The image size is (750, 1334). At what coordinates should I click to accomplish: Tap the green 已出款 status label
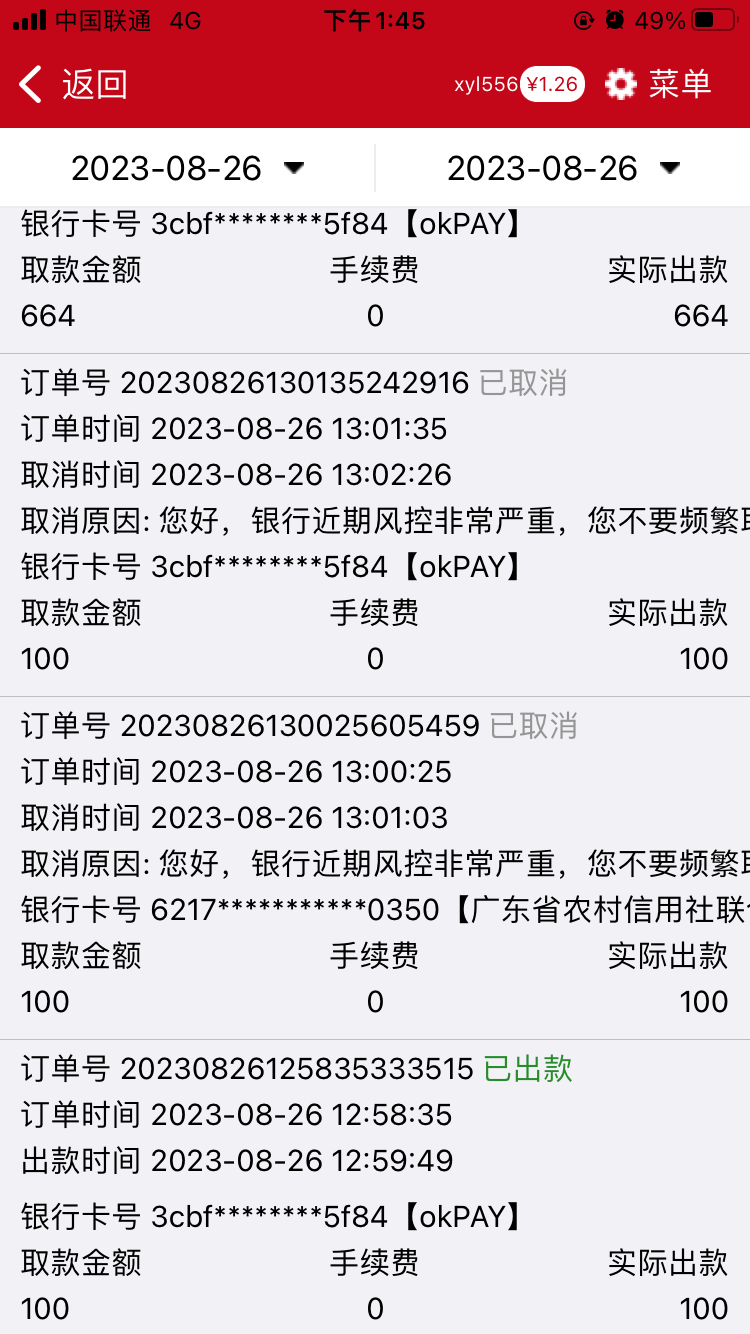(x=535, y=1070)
